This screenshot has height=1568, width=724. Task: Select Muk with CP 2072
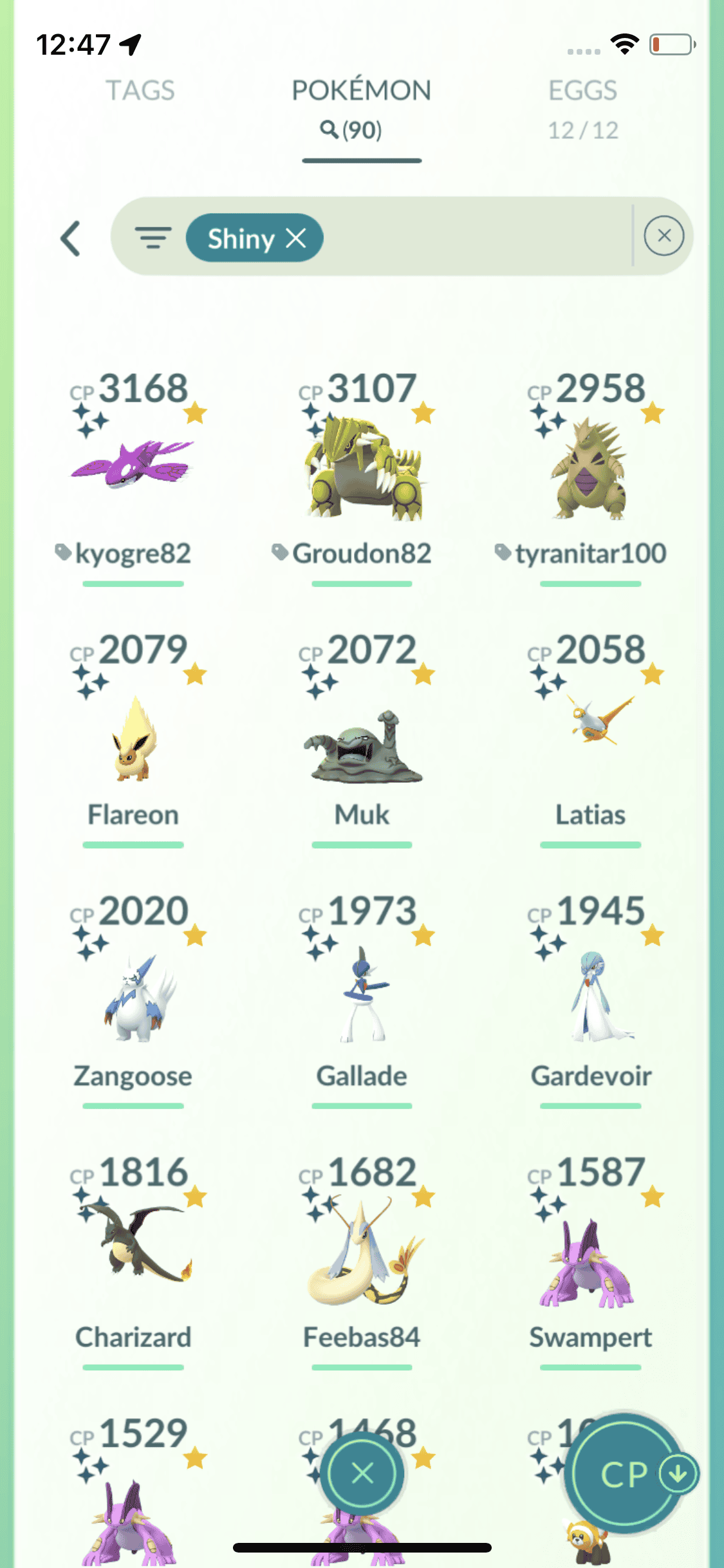point(362,747)
